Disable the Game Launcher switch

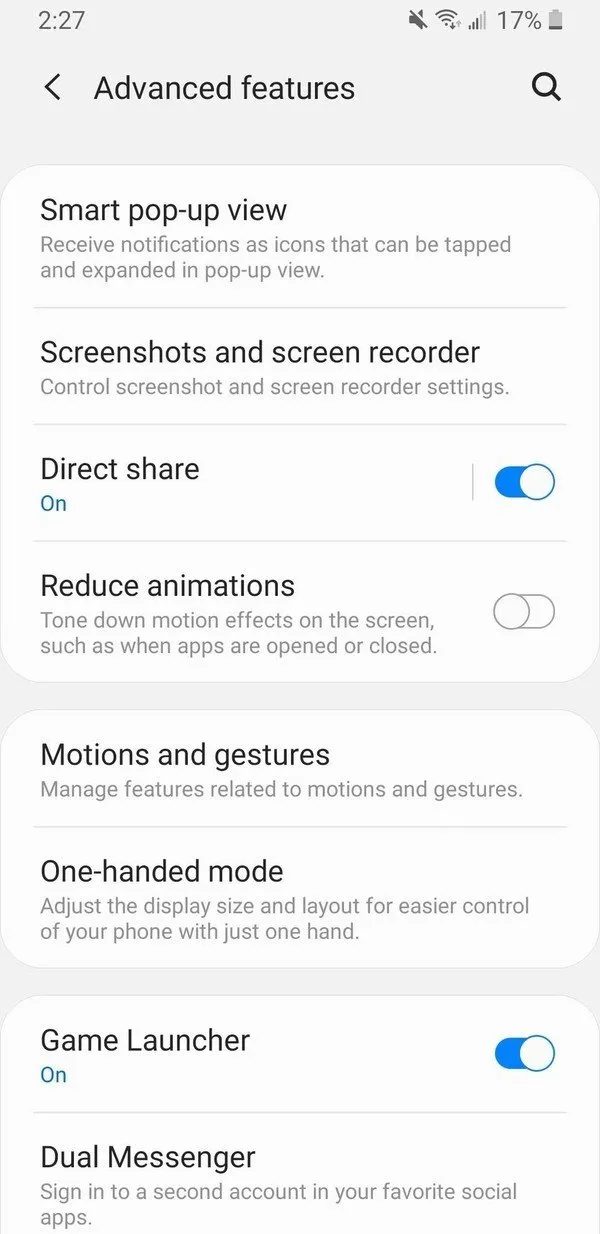524,1054
